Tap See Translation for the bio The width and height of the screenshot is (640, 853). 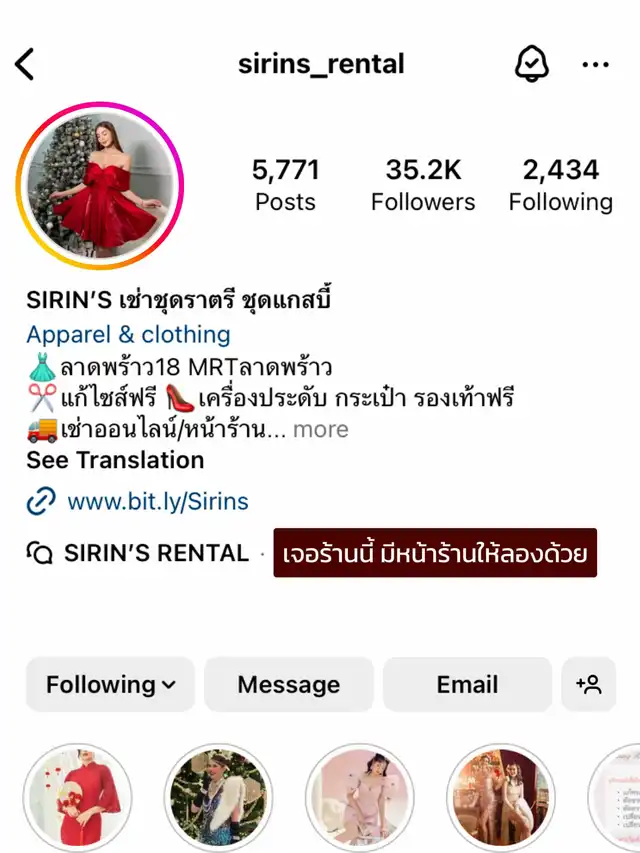pos(115,460)
